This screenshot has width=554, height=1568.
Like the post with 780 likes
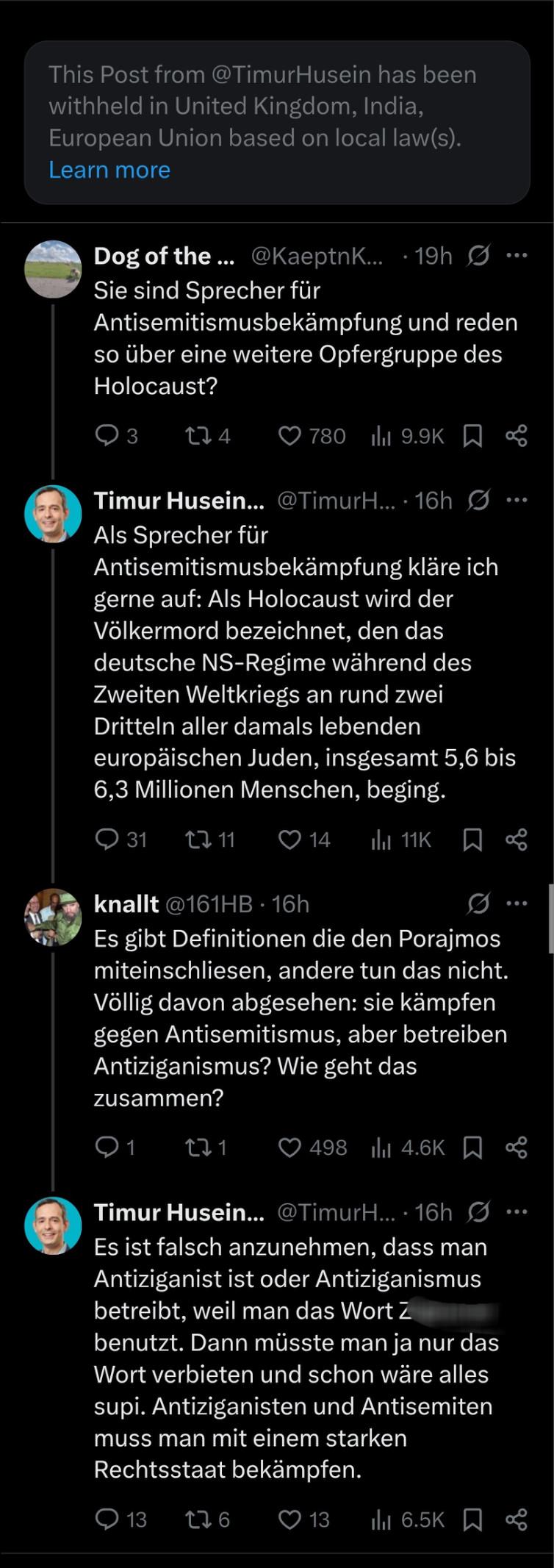click(289, 436)
